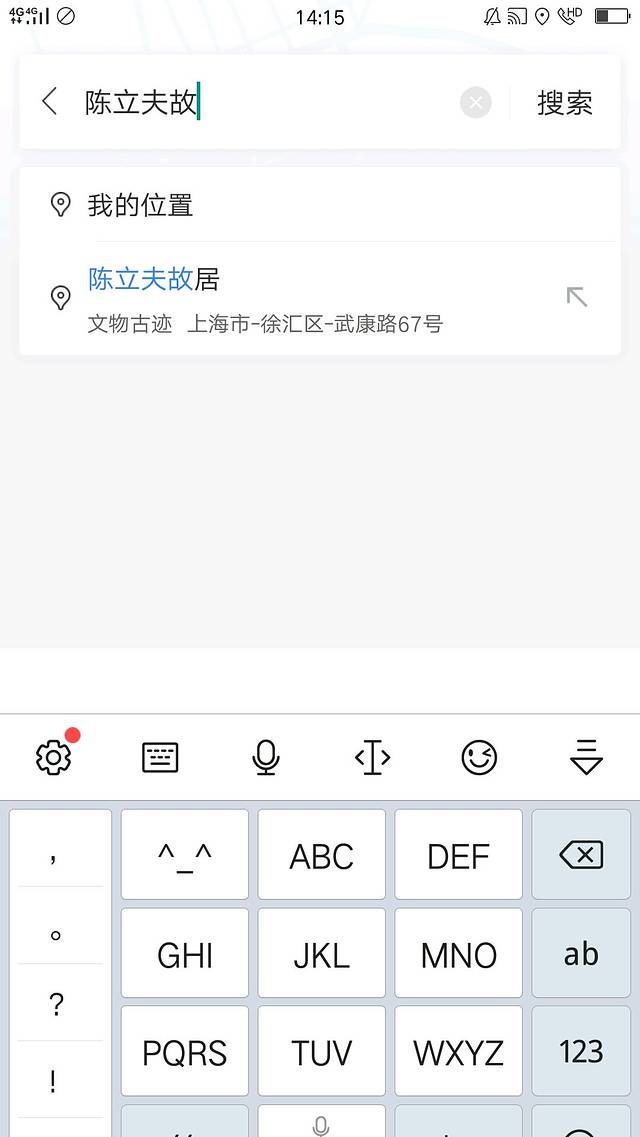
Task: Select 我的位置 suggestion
Action: (x=140, y=206)
